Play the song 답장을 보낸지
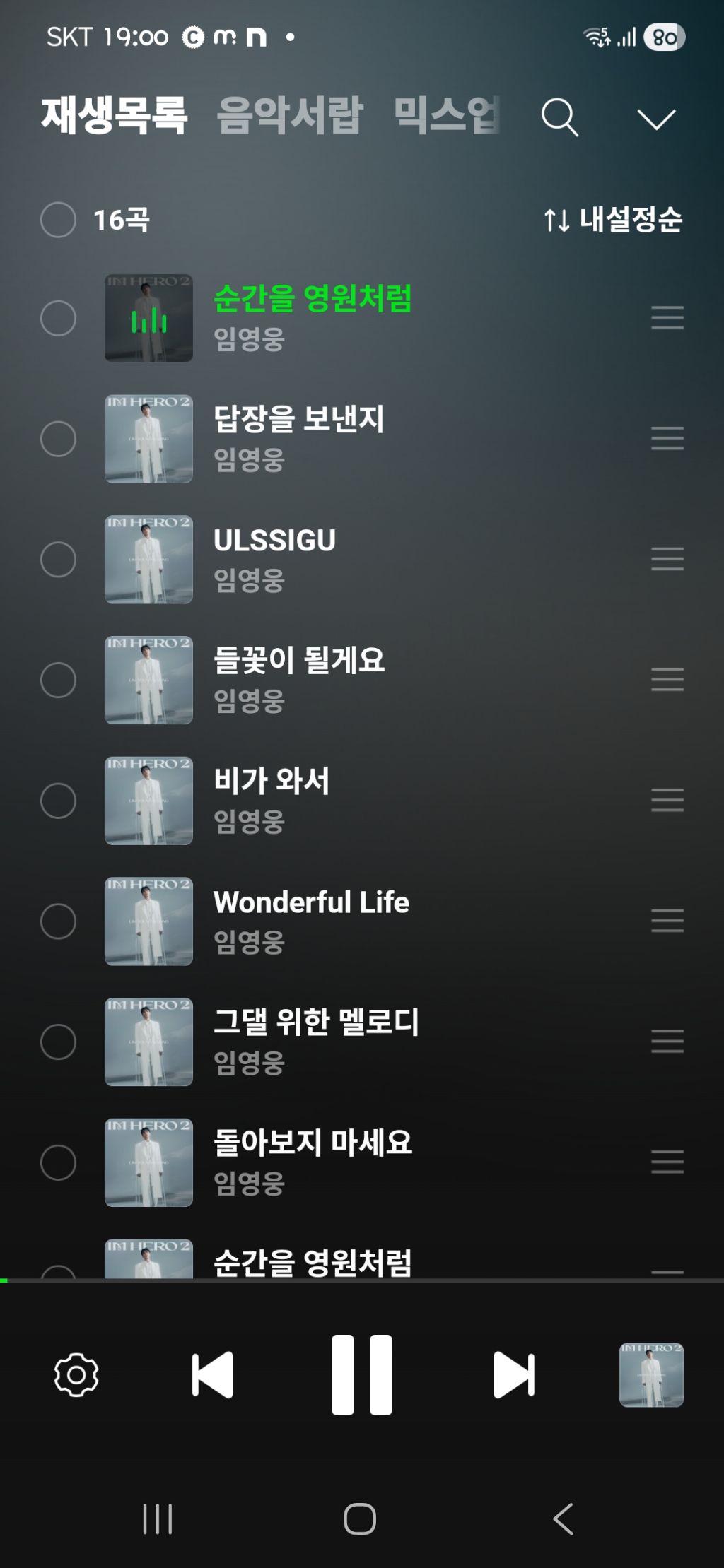 pyautogui.click(x=299, y=418)
